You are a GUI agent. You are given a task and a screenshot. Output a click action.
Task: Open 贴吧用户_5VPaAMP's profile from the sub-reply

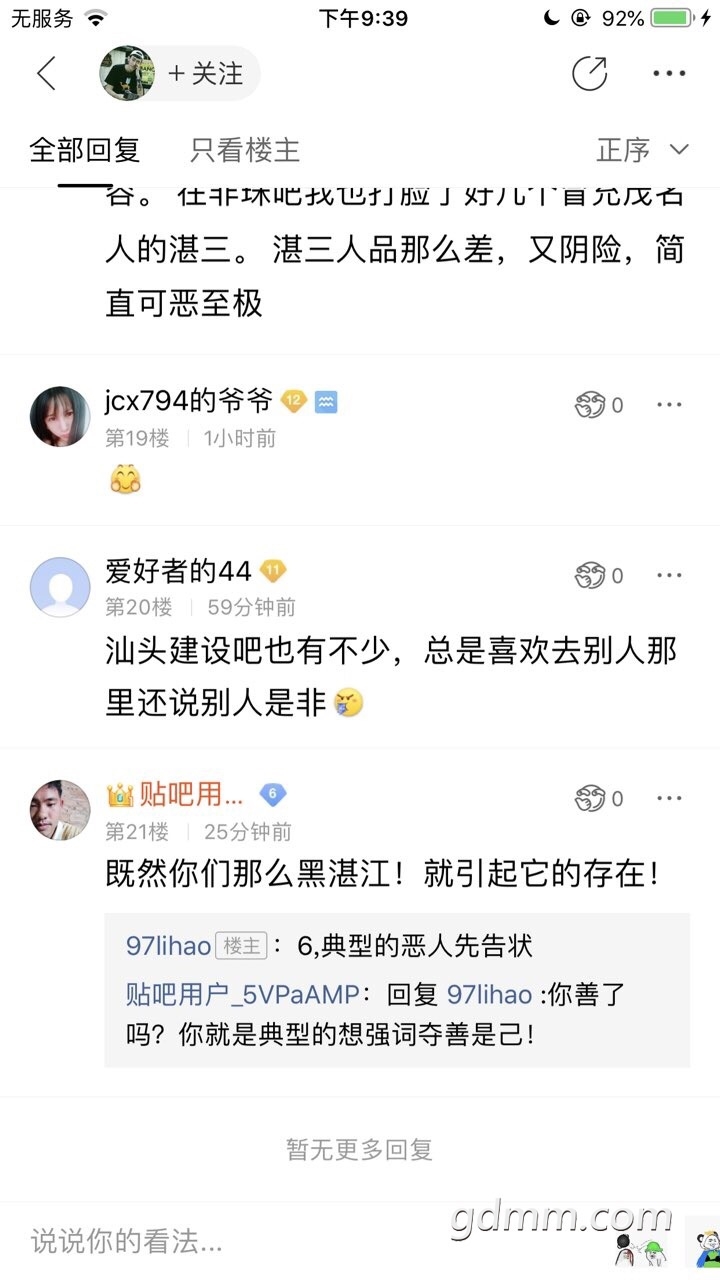tap(243, 995)
